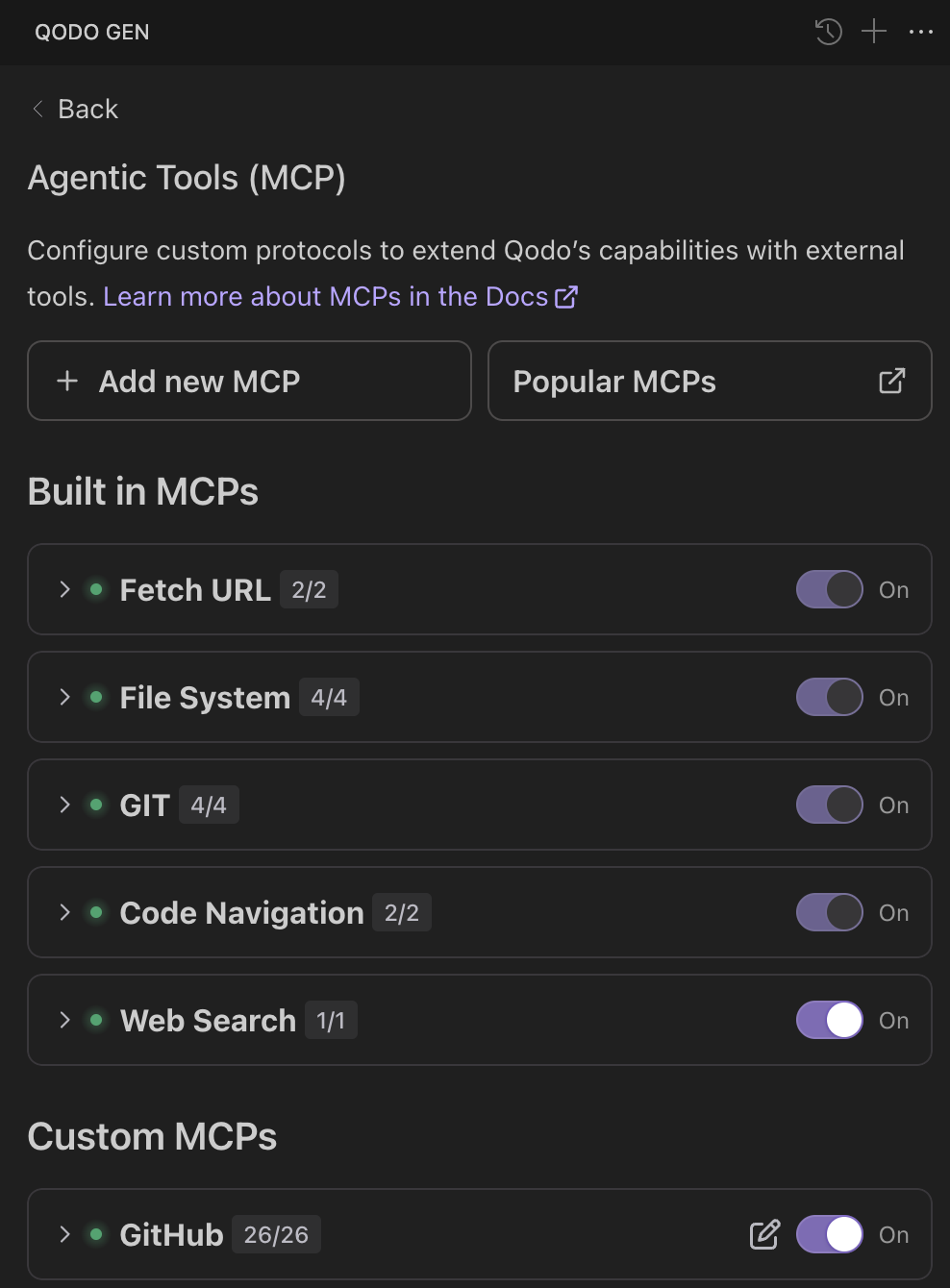Turn off the GitHub MCP toggle
Screen dimensions: 950x1288
click(829, 1234)
